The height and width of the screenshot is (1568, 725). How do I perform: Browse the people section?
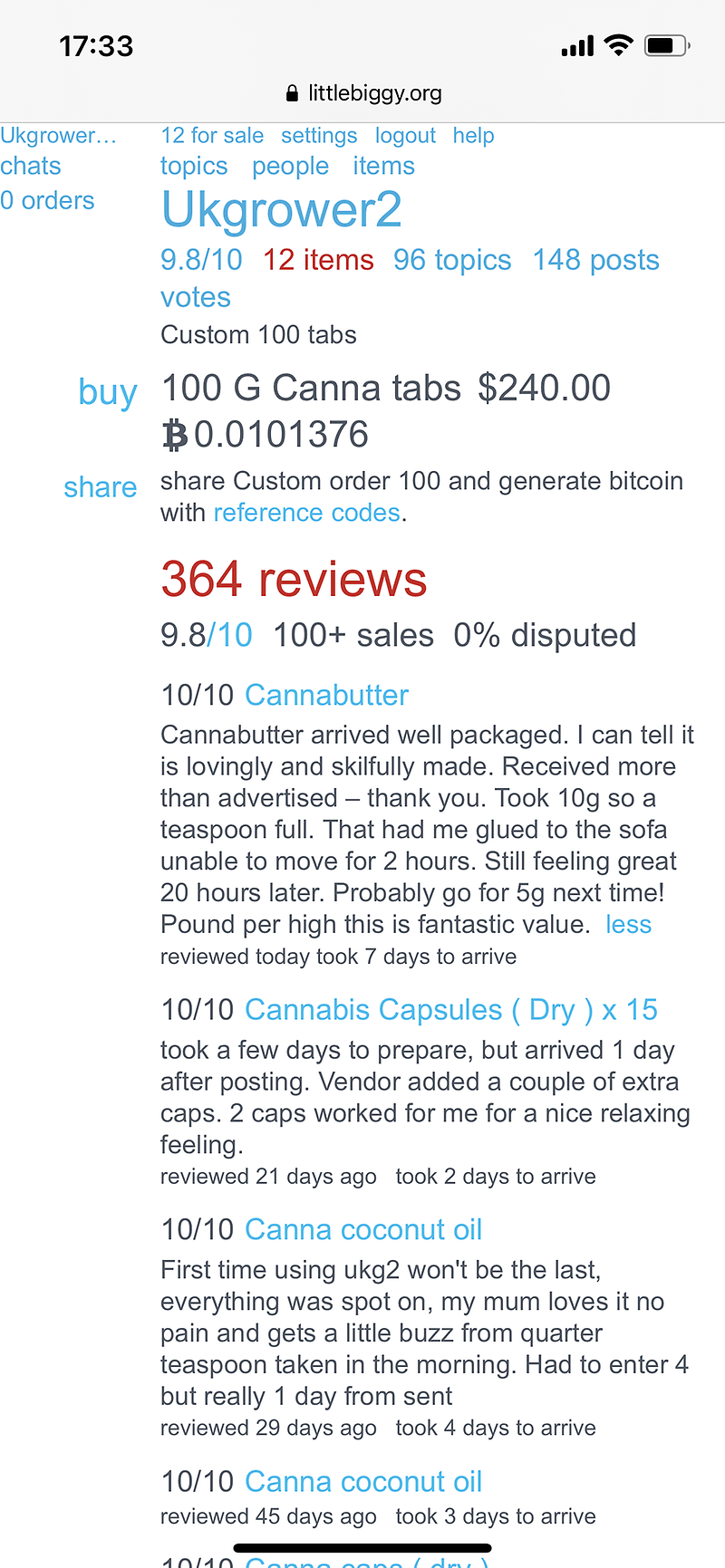click(290, 167)
